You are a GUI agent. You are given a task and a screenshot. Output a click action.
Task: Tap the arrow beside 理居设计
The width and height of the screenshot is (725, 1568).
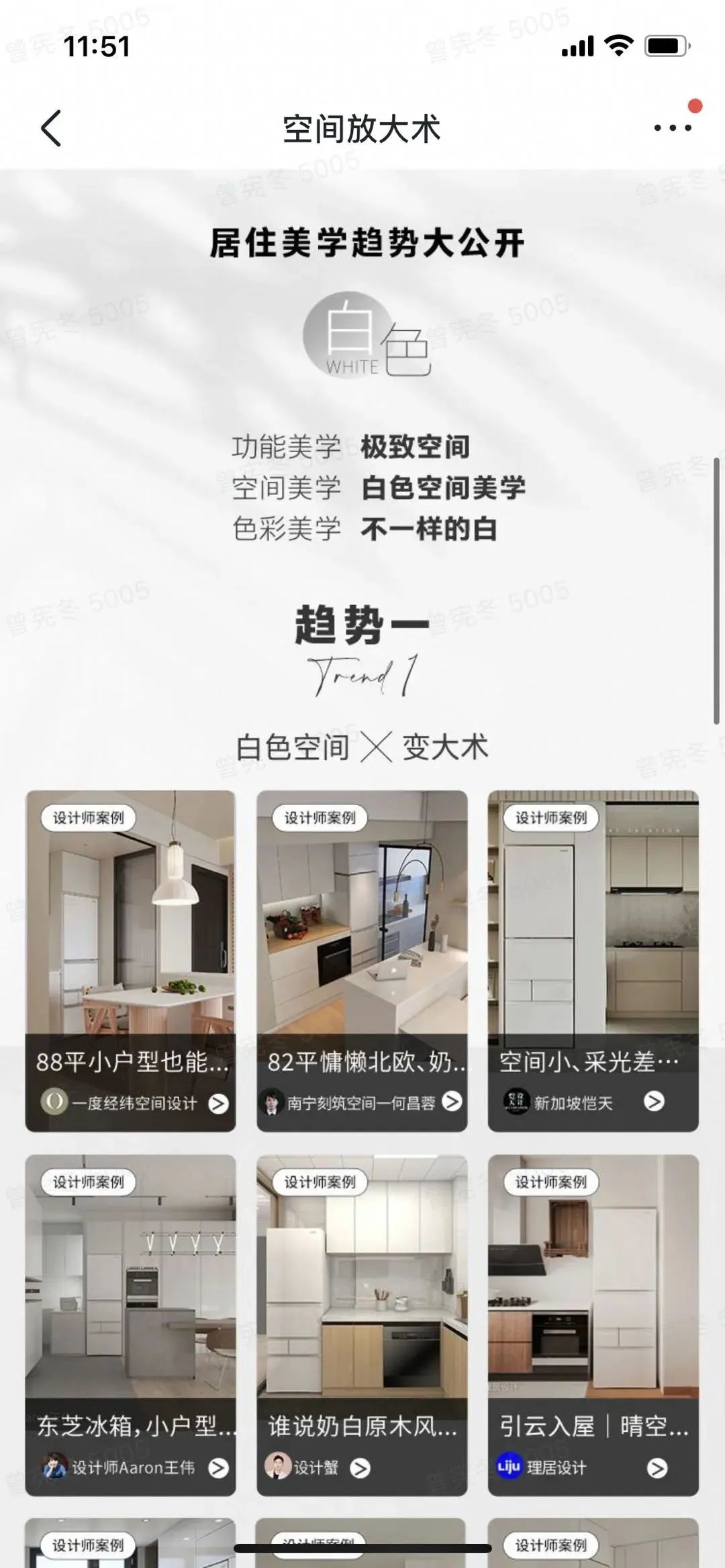657,1469
